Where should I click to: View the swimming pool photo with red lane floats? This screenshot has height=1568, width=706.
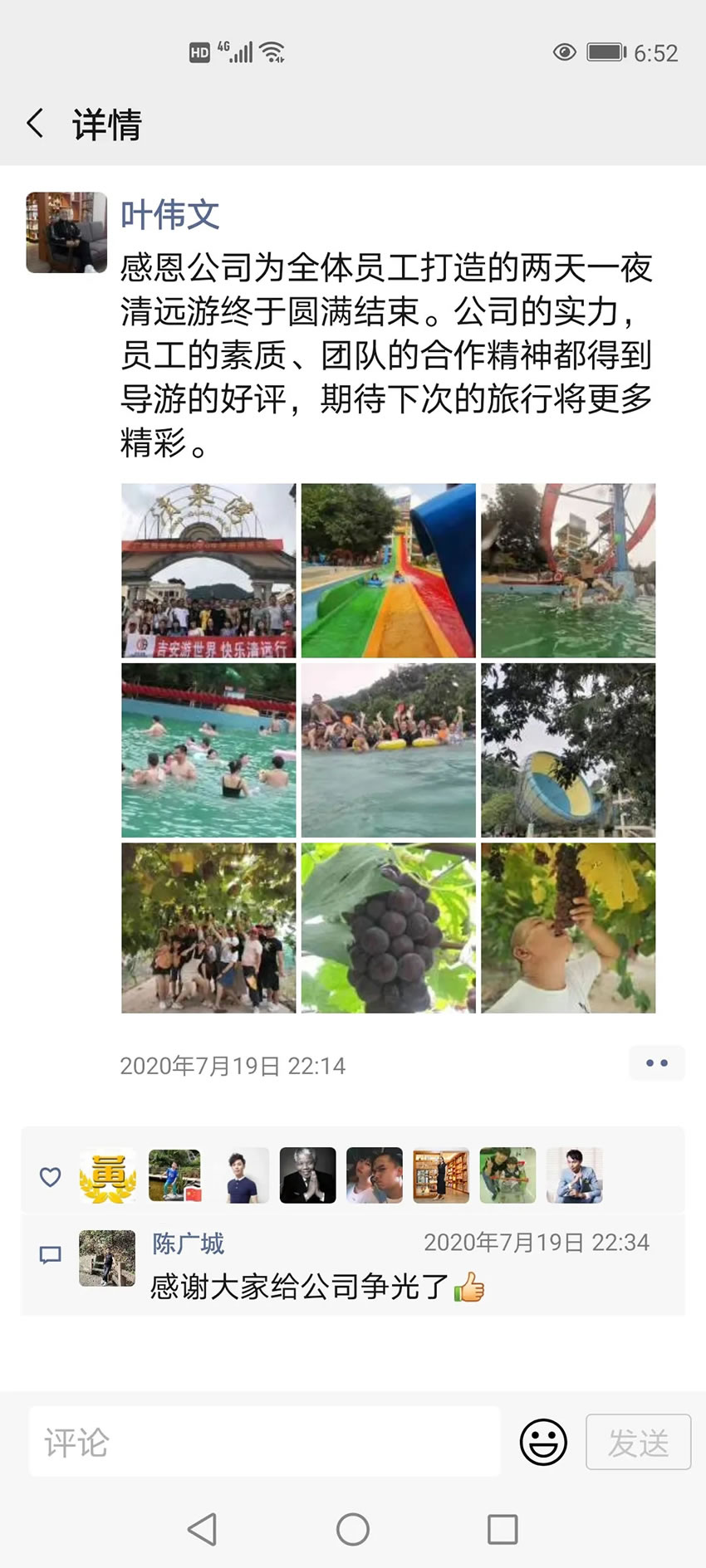tap(208, 750)
